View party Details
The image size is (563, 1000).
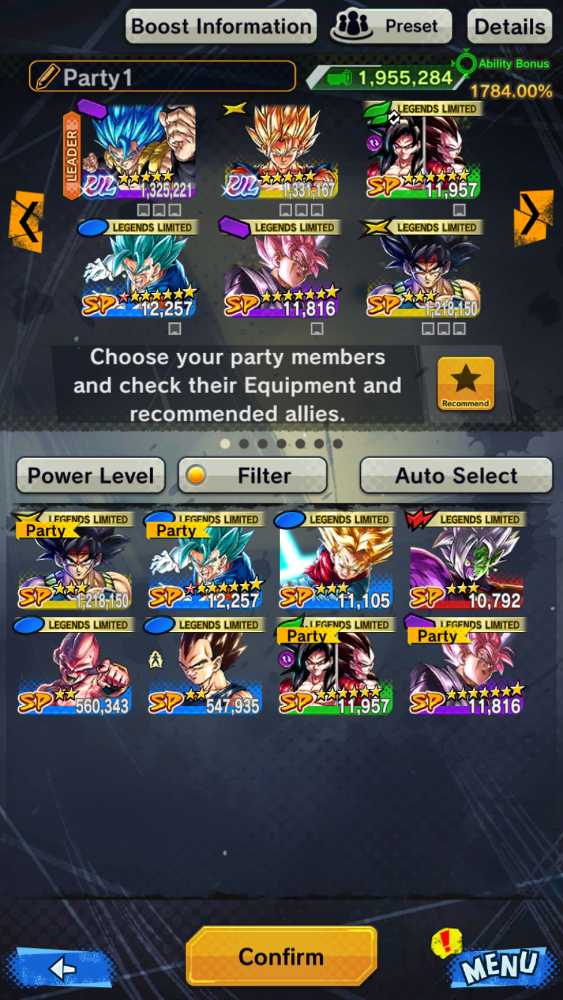(509, 27)
